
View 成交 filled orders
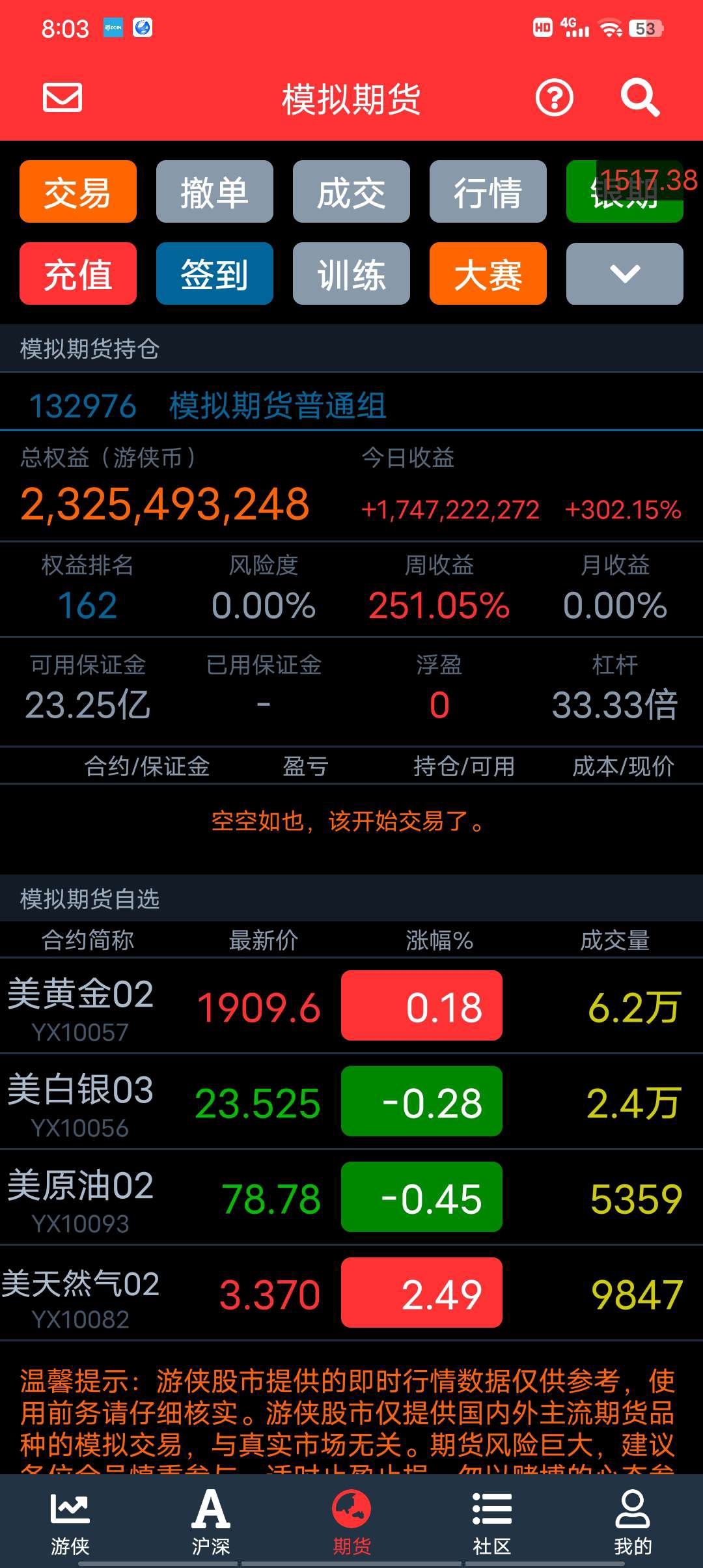coord(351,191)
